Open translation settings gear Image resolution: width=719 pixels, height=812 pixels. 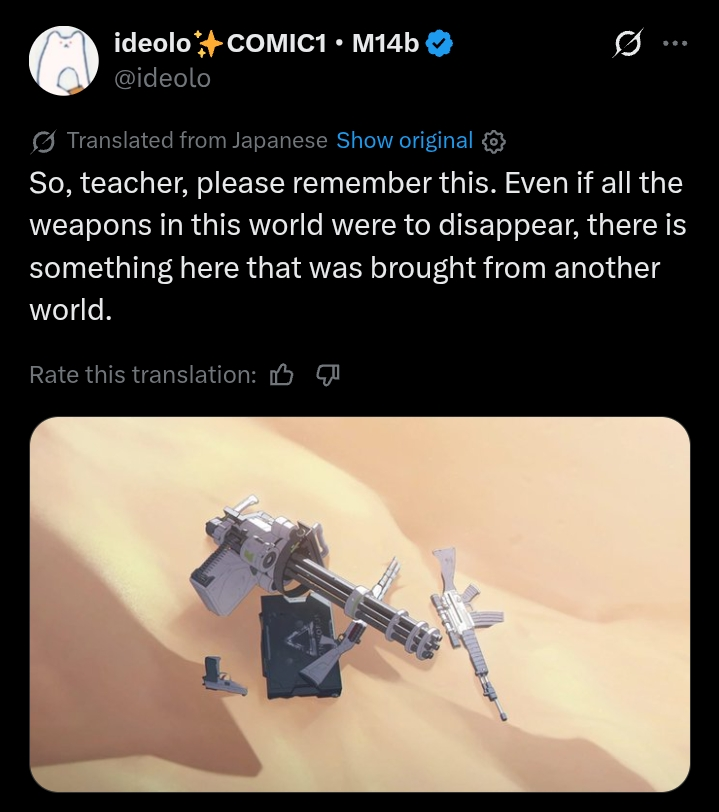(494, 141)
